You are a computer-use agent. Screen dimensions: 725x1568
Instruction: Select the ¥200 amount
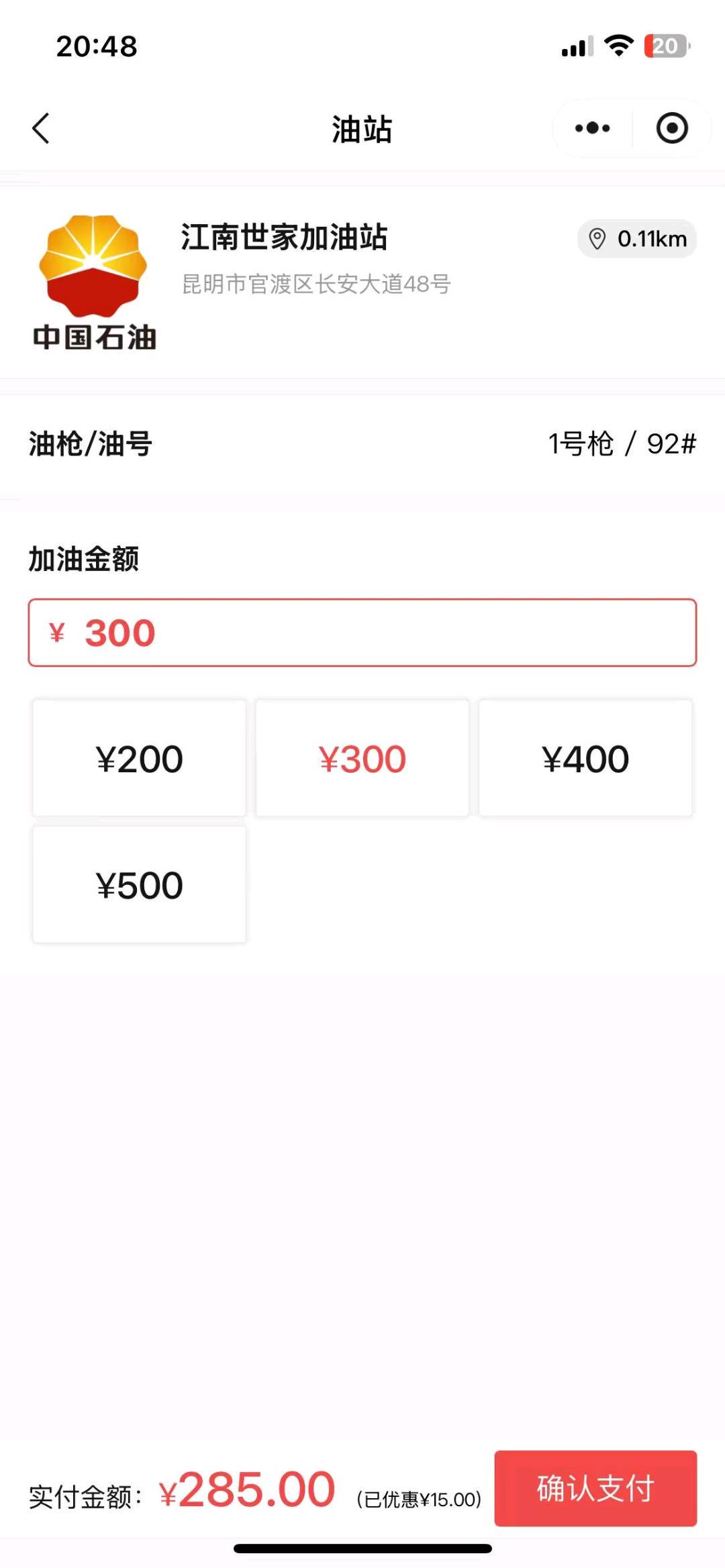pyautogui.click(x=140, y=758)
